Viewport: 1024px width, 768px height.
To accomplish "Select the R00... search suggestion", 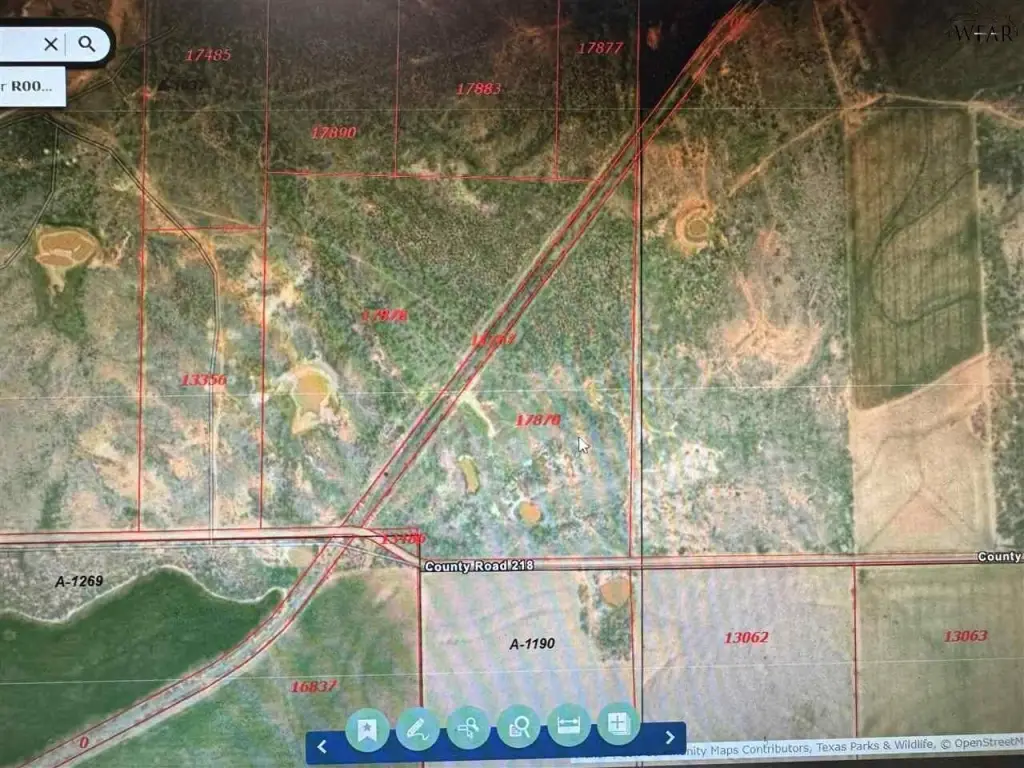I will click(30, 86).
